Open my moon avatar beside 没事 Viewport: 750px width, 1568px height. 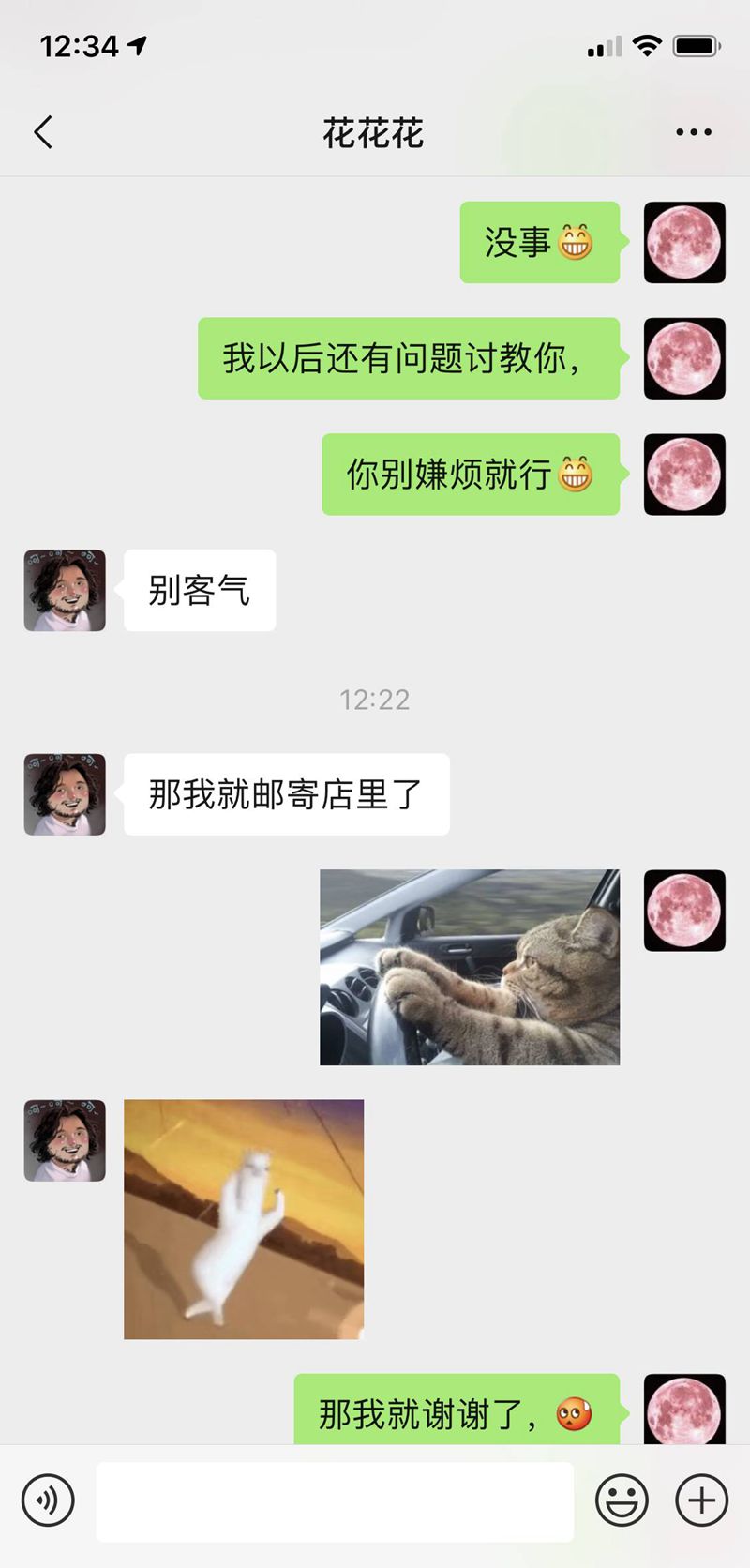coord(684,242)
